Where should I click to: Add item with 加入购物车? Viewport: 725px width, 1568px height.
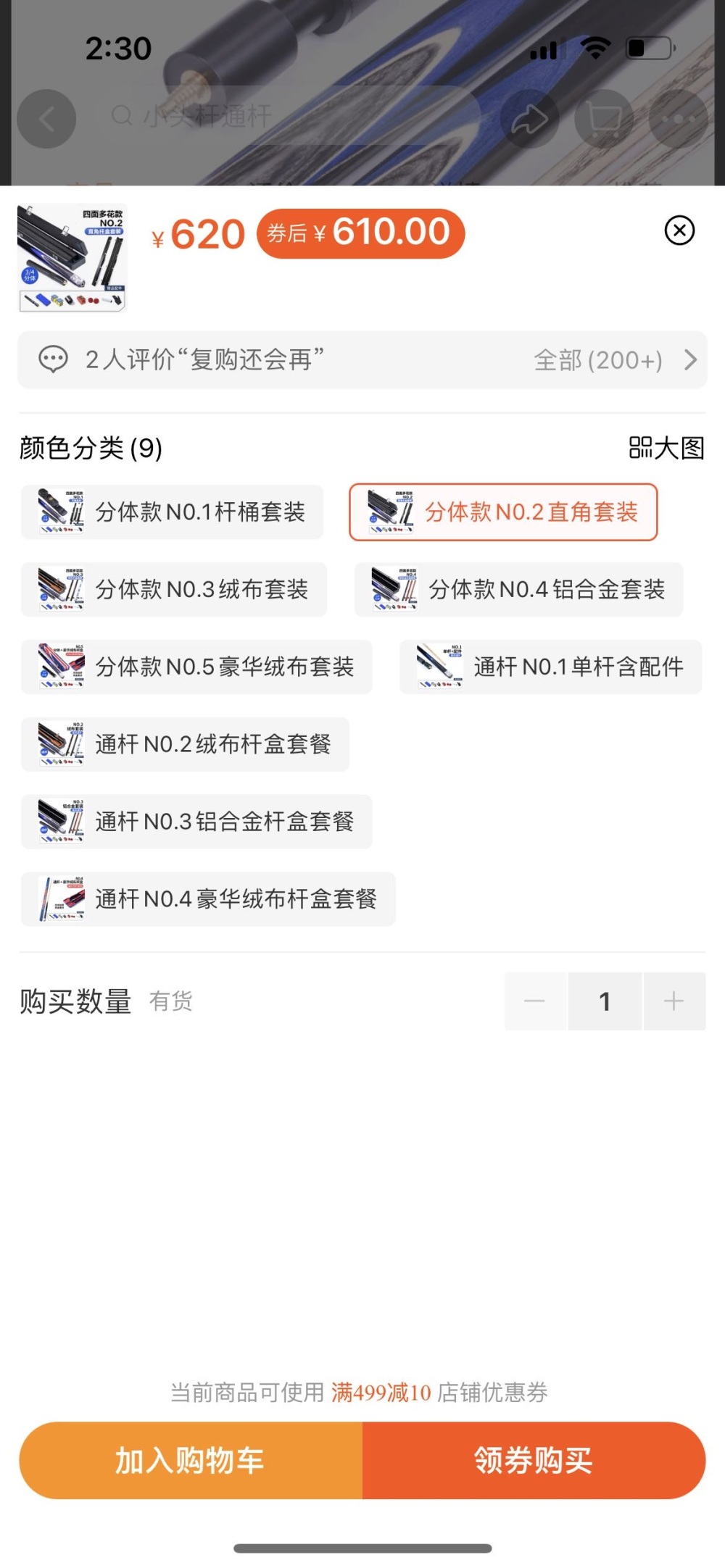191,1460
